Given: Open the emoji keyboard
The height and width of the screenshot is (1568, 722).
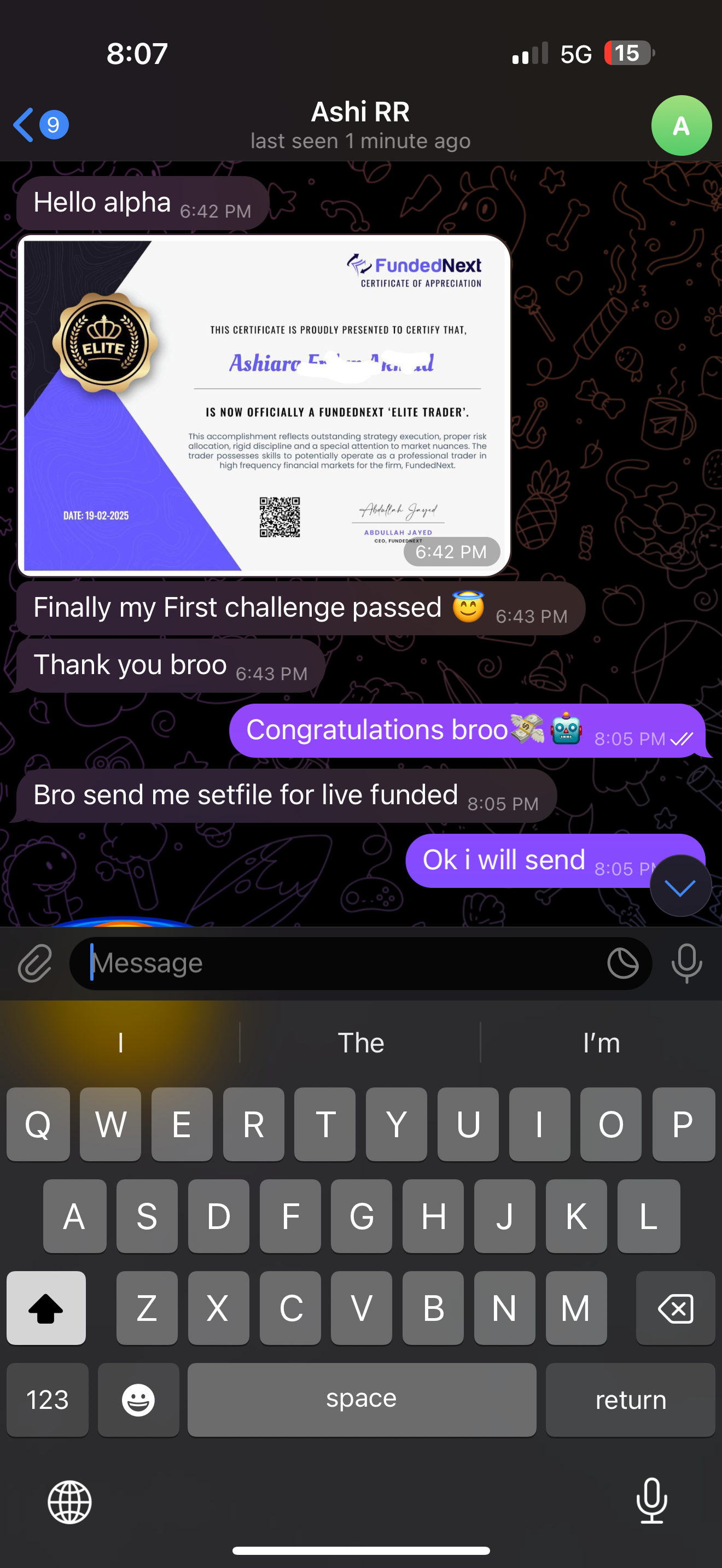Looking at the screenshot, I should [138, 1400].
